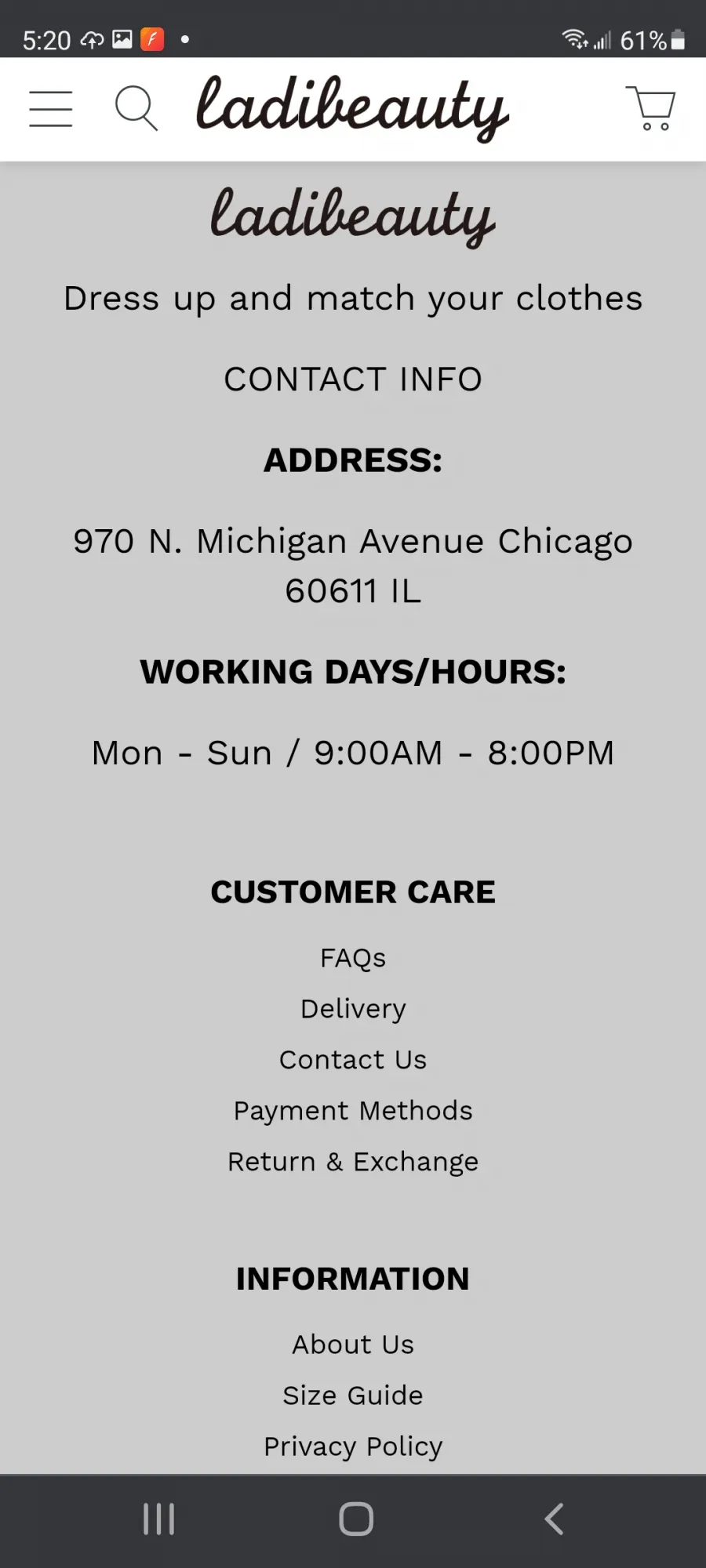Image resolution: width=706 pixels, height=1568 pixels.
Task: Read the Privacy Policy
Action: tap(353, 1446)
